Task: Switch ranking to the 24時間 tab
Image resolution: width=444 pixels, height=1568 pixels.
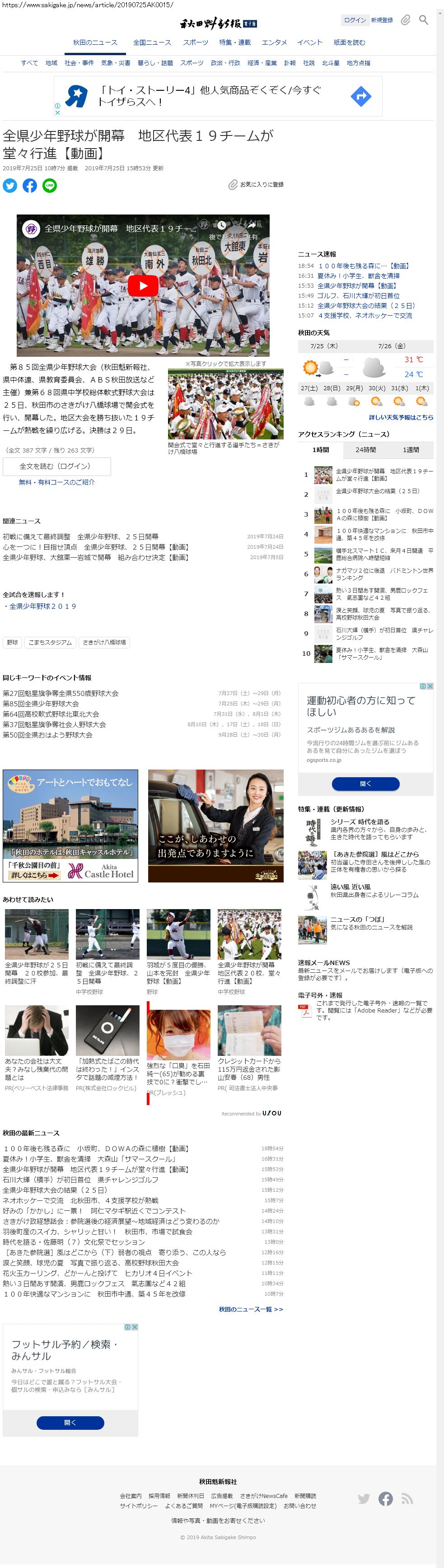Action: click(x=365, y=450)
